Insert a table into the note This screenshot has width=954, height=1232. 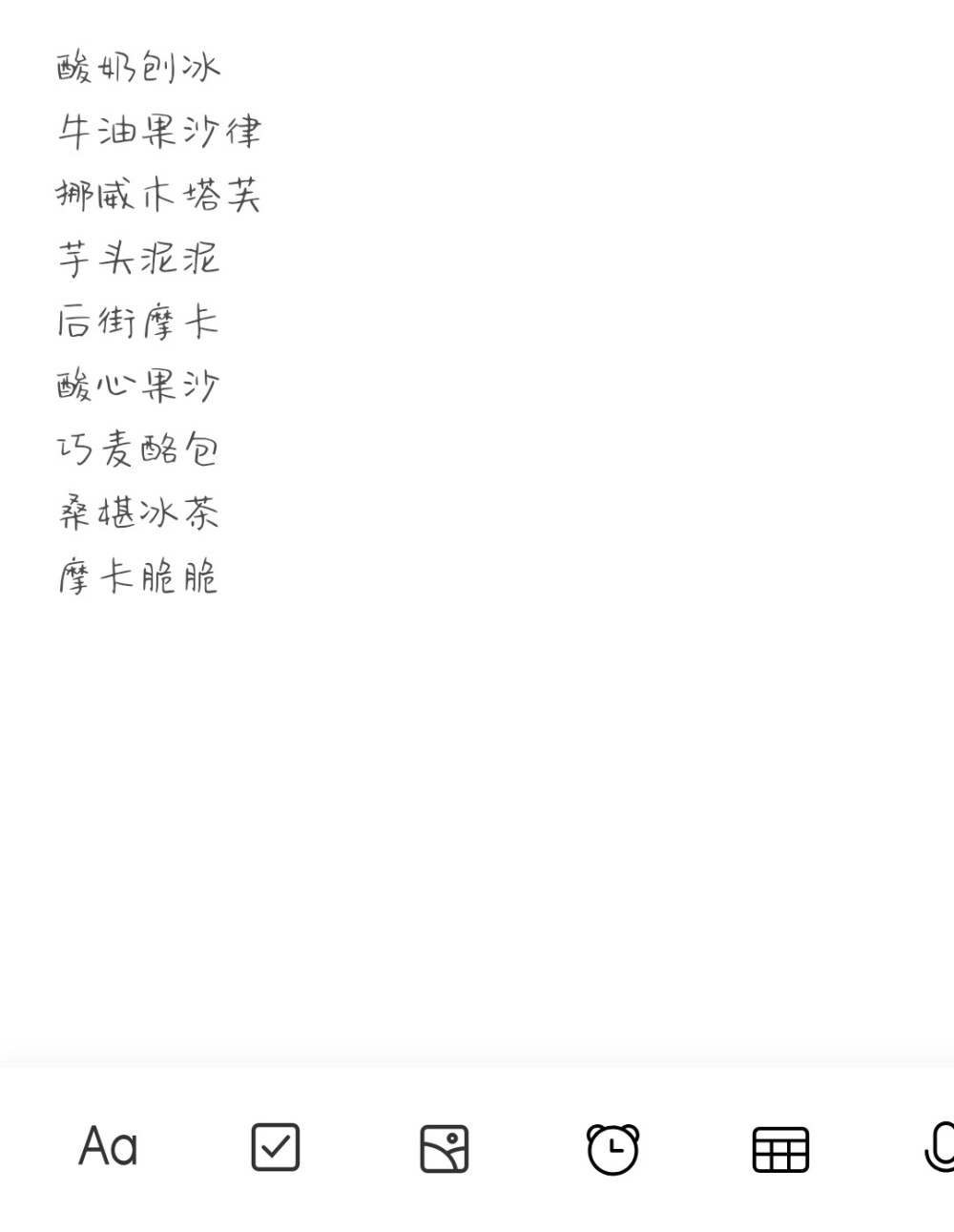(780, 1149)
